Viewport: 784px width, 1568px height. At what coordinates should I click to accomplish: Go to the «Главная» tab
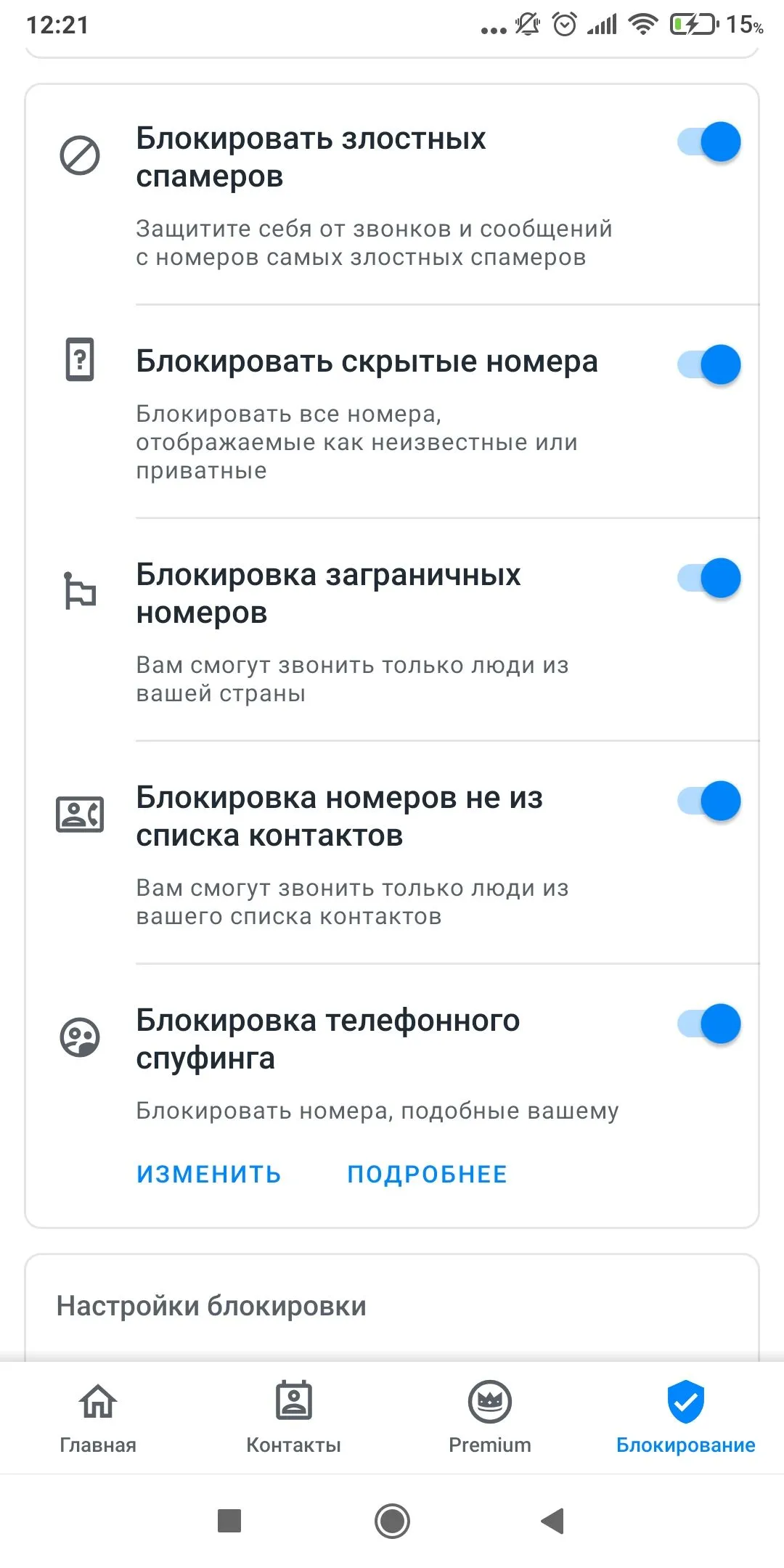pyautogui.click(x=98, y=1416)
